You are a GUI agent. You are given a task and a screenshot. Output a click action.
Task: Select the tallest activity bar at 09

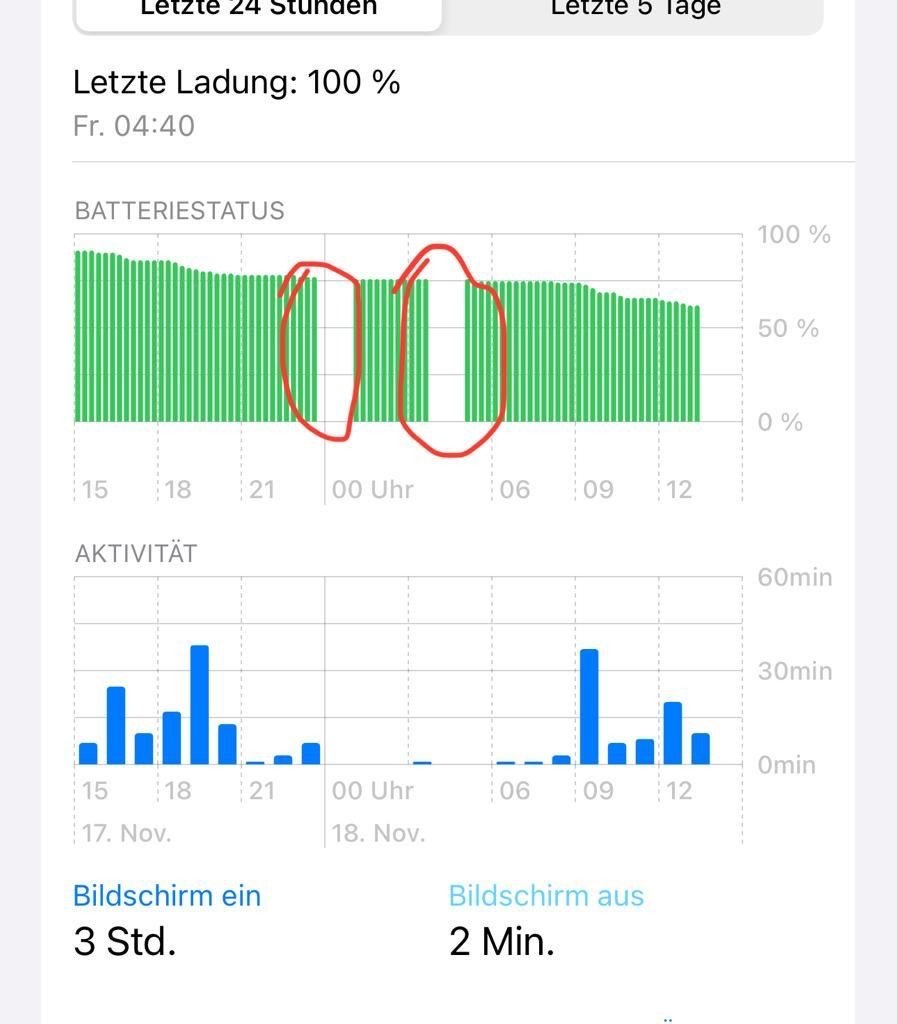point(589,706)
